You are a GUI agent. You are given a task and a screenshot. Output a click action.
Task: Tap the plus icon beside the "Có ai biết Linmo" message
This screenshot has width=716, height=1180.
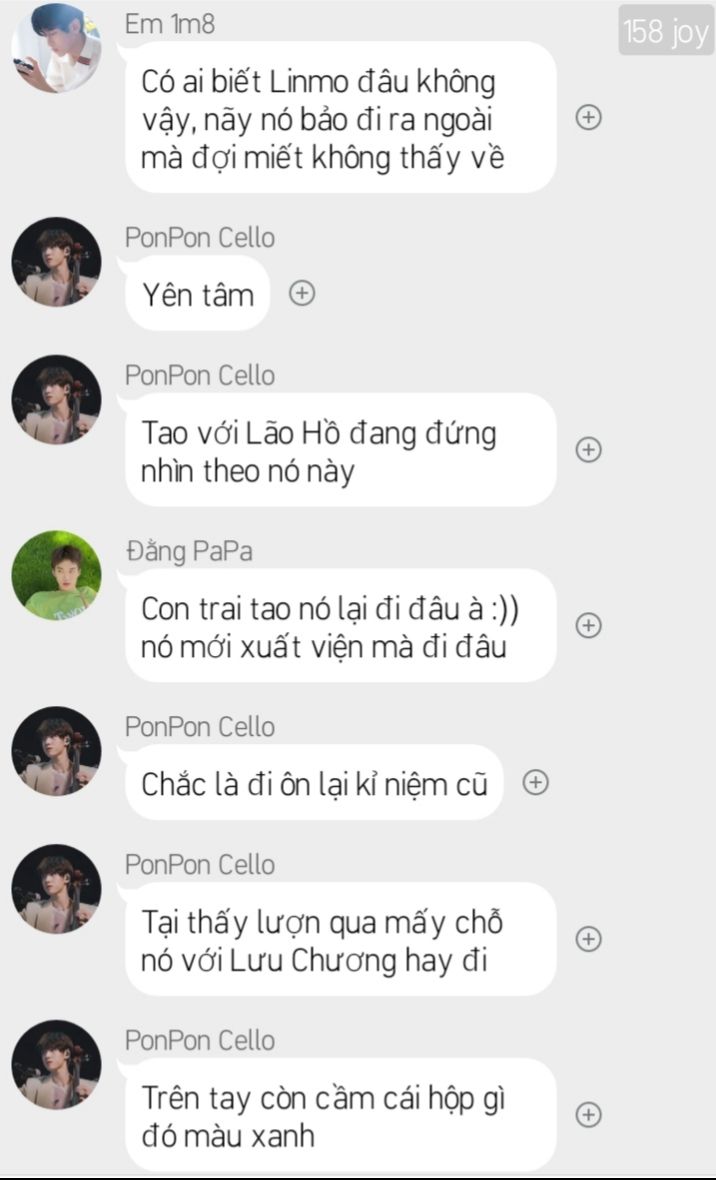(x=589, y=118)
